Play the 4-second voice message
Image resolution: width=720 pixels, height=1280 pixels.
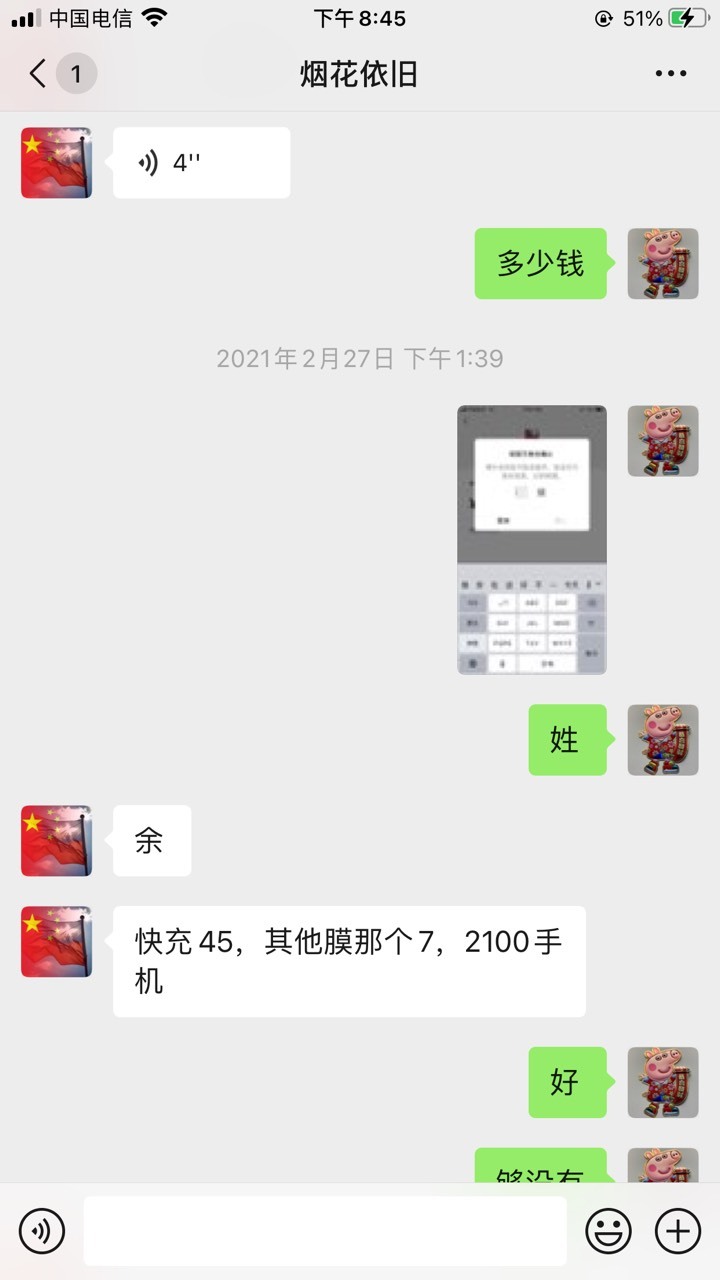click(201, 163)
